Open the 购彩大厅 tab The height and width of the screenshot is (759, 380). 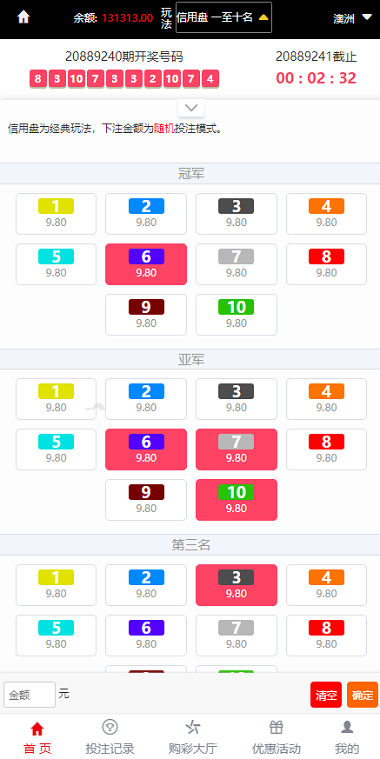tap(193, 737)
